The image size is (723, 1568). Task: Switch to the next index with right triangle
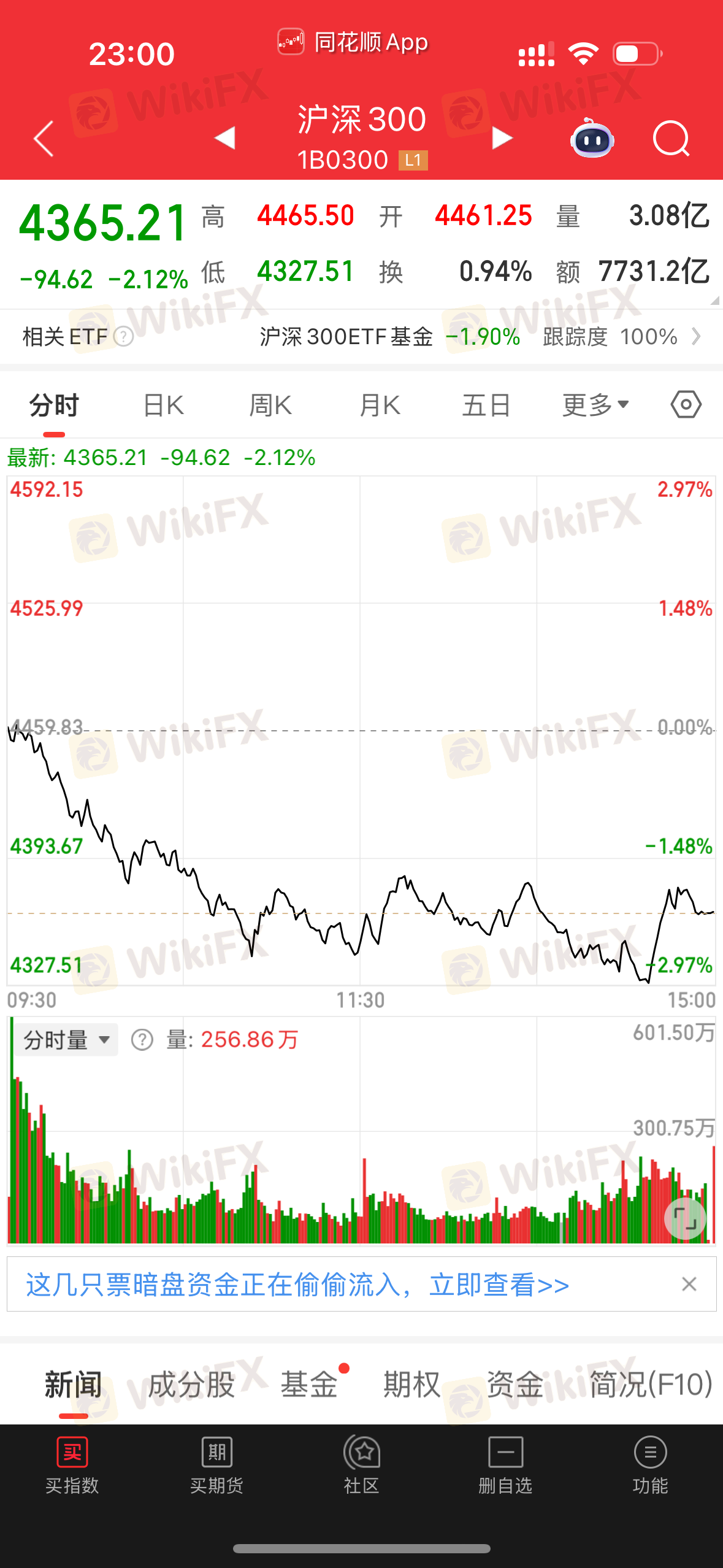click(x=502, y=137)
